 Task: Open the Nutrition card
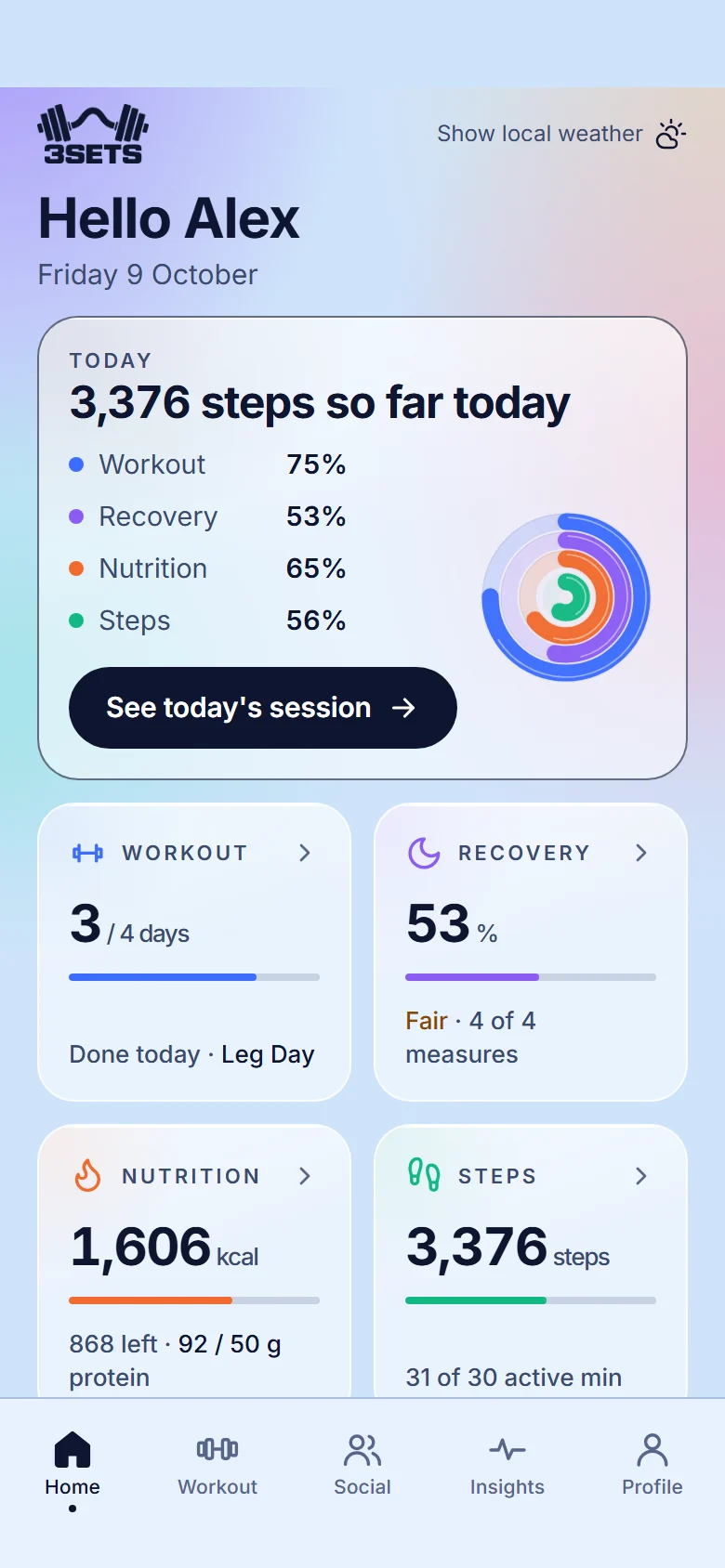click(x=194, y=1261)
